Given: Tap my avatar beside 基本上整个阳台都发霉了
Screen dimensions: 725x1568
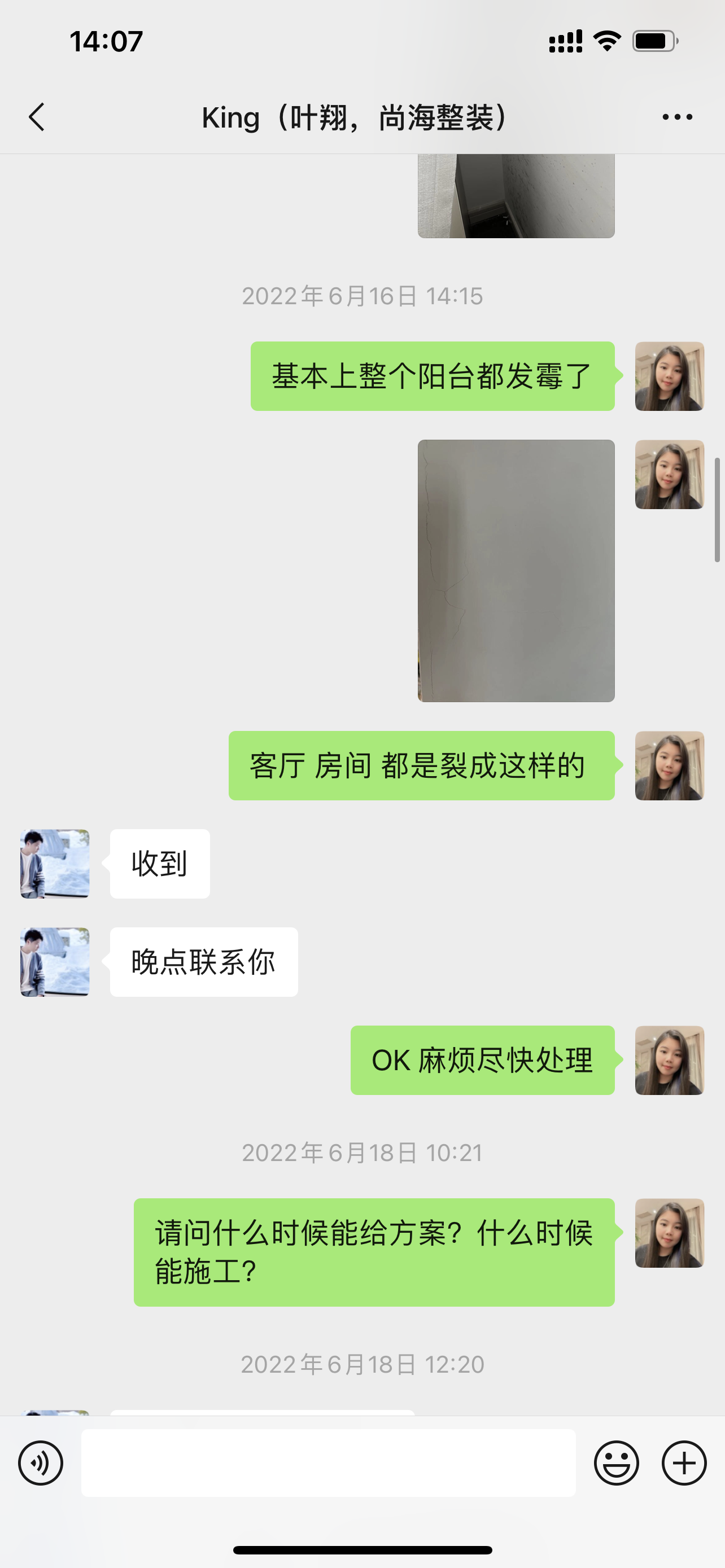Looking at the screenshot, I should pyautogui.click(x=670, y=376).
